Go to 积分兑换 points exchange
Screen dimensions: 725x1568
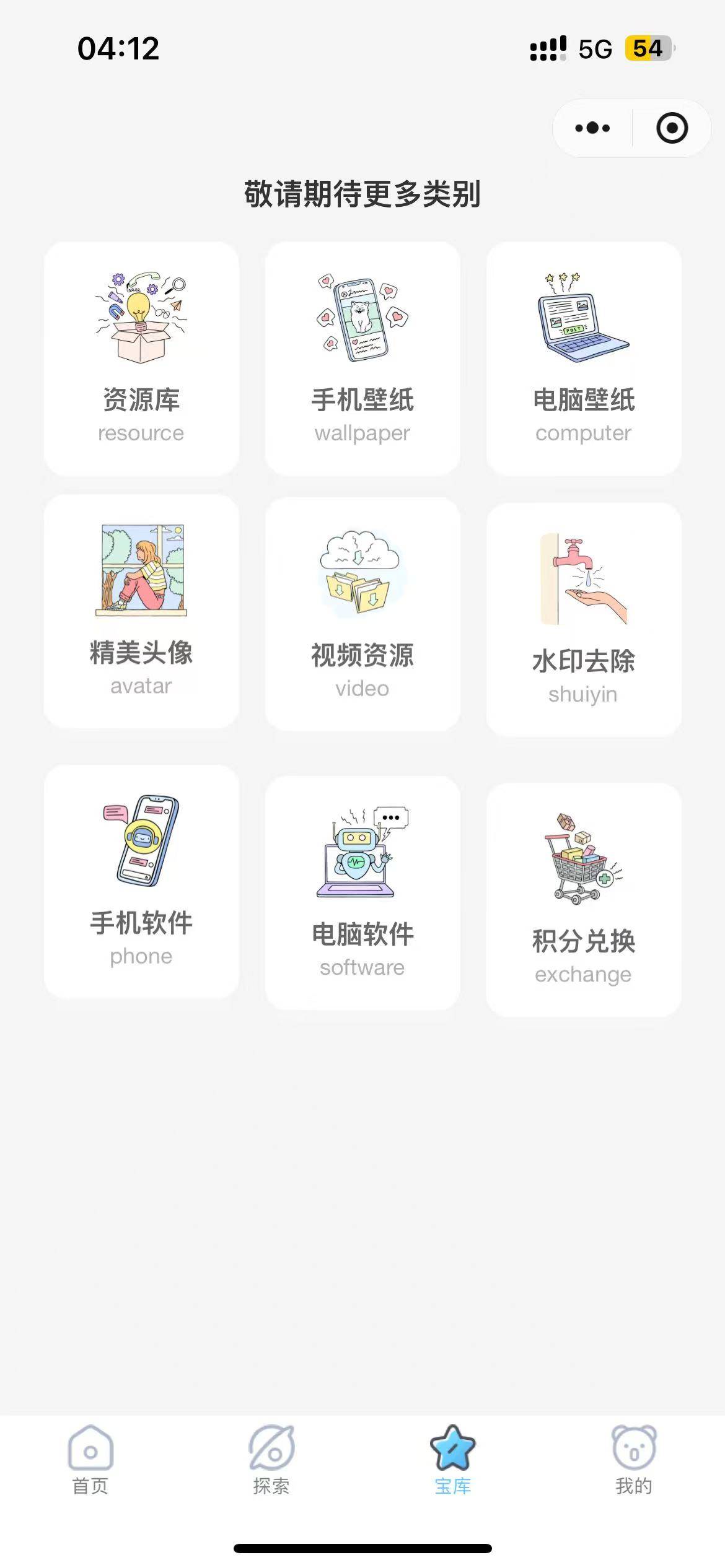pyautogui.click(x=583, y=899)
